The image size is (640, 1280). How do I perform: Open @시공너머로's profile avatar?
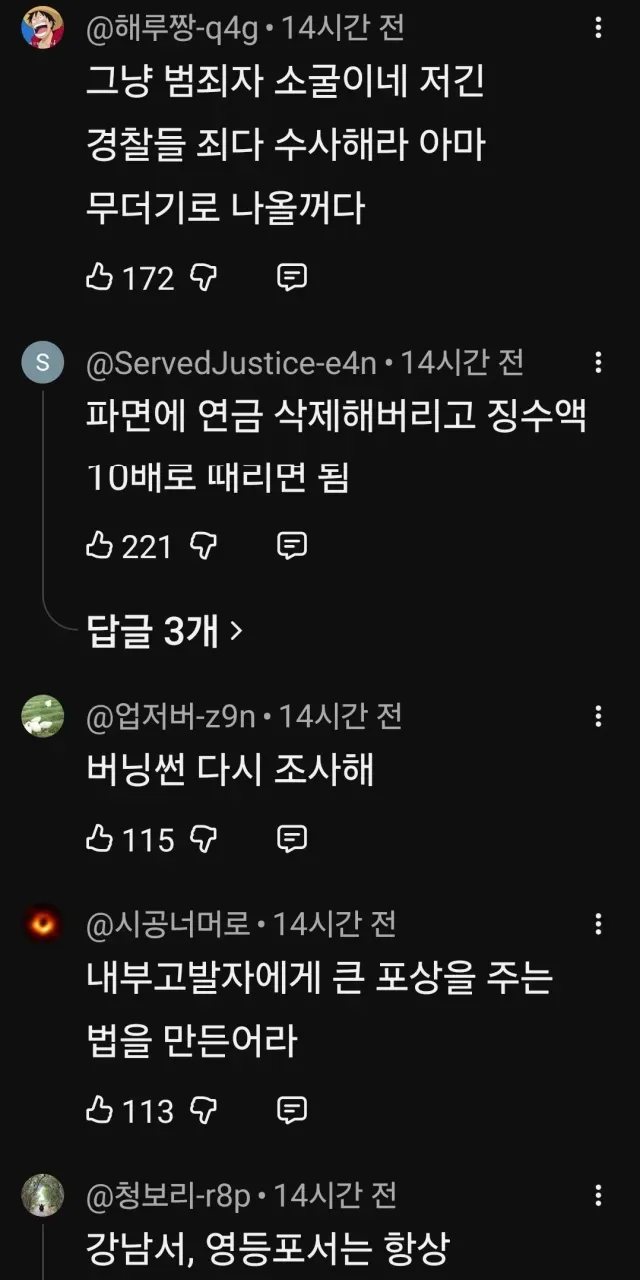[43, 924]
